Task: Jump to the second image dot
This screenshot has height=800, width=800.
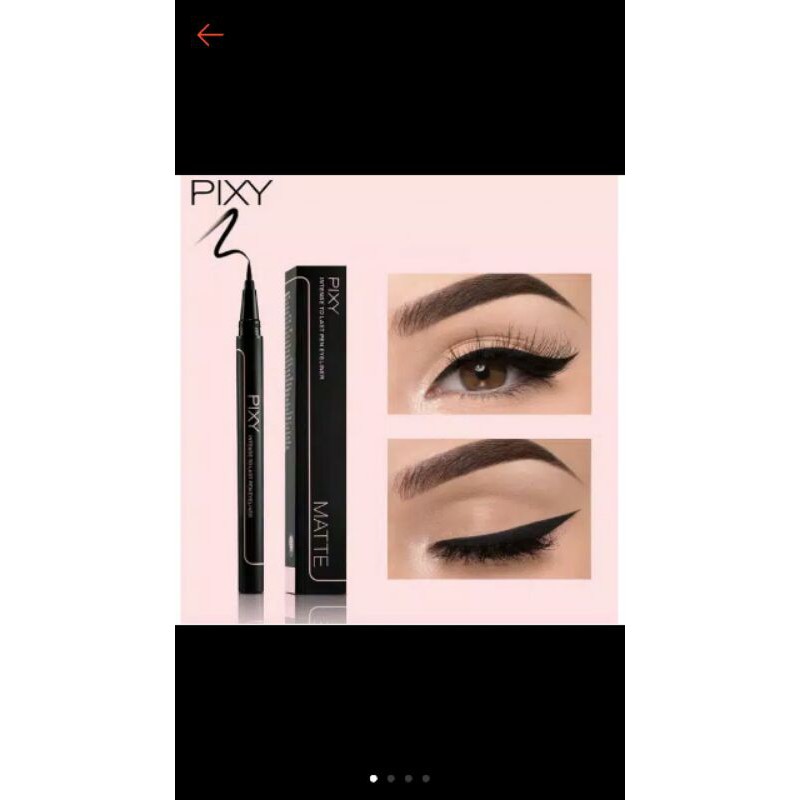Action: coord(391,778)
